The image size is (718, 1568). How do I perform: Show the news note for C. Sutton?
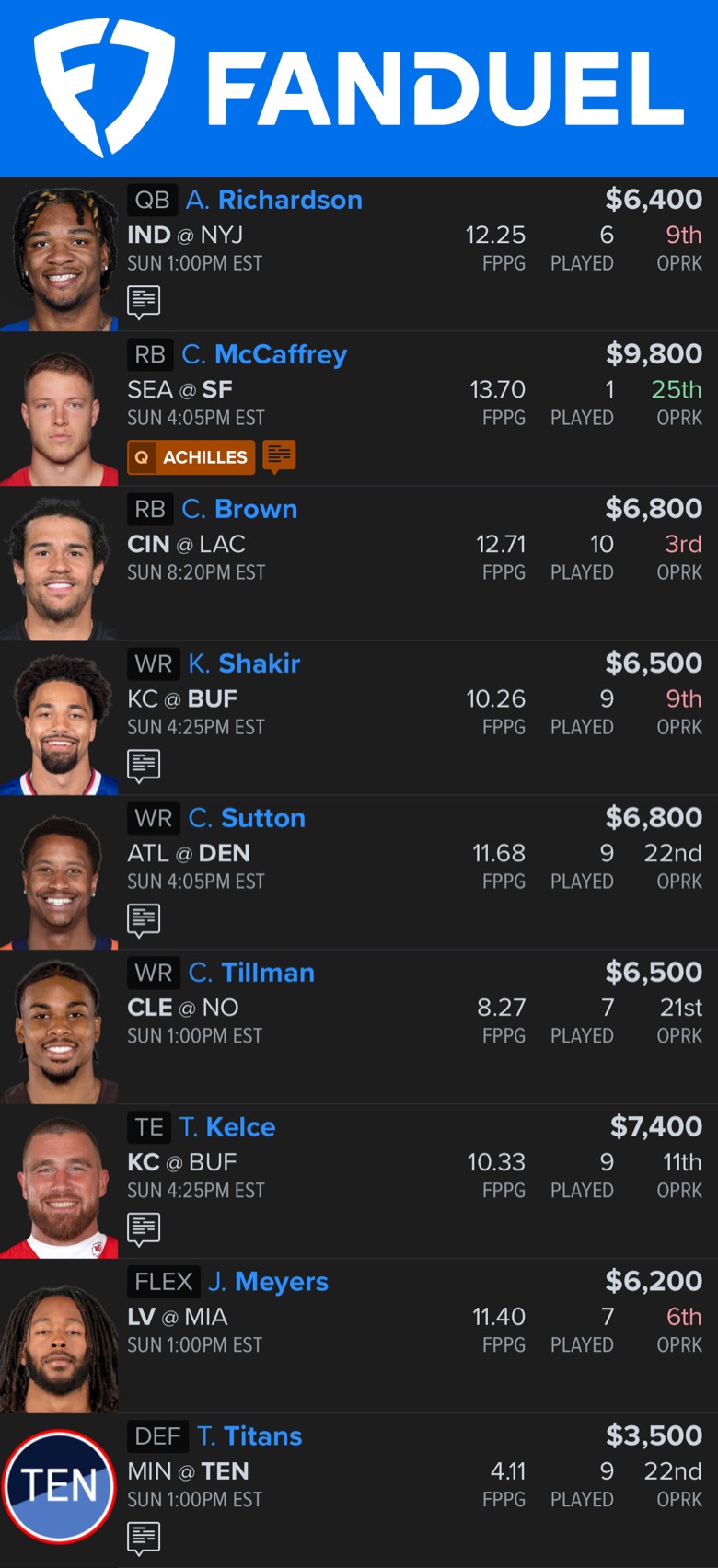point(144,919)
